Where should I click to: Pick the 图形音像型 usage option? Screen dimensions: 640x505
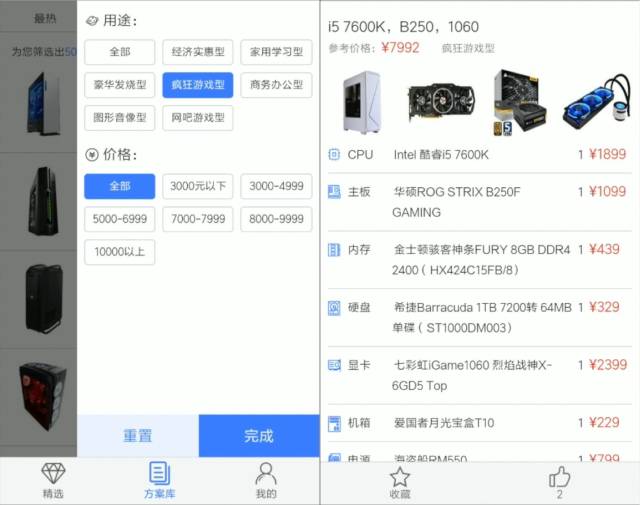pos(120,118)
